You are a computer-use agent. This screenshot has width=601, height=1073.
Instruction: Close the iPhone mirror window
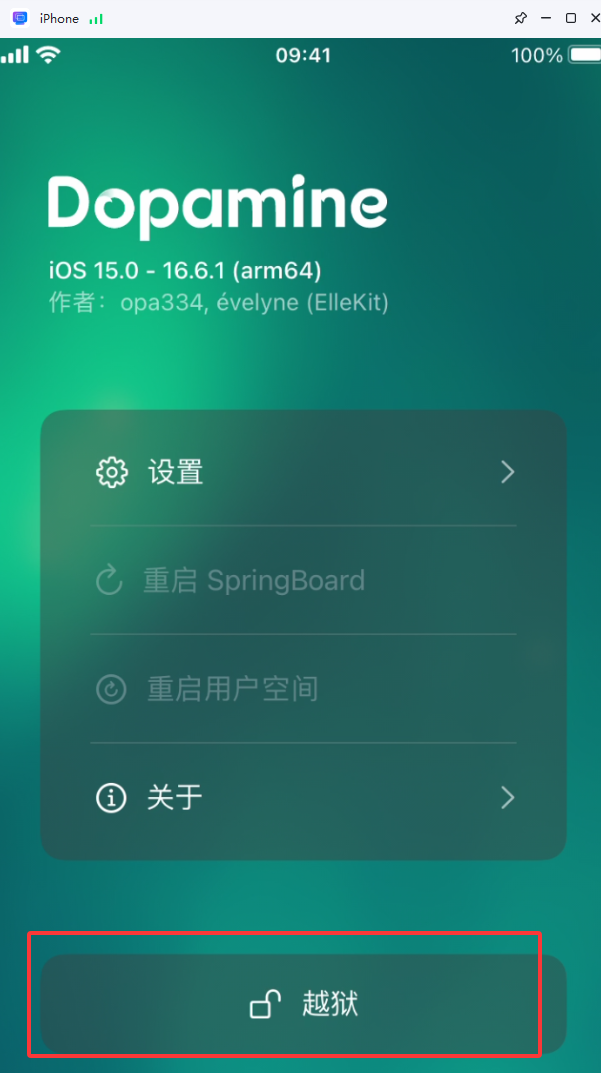click(595, 18)
